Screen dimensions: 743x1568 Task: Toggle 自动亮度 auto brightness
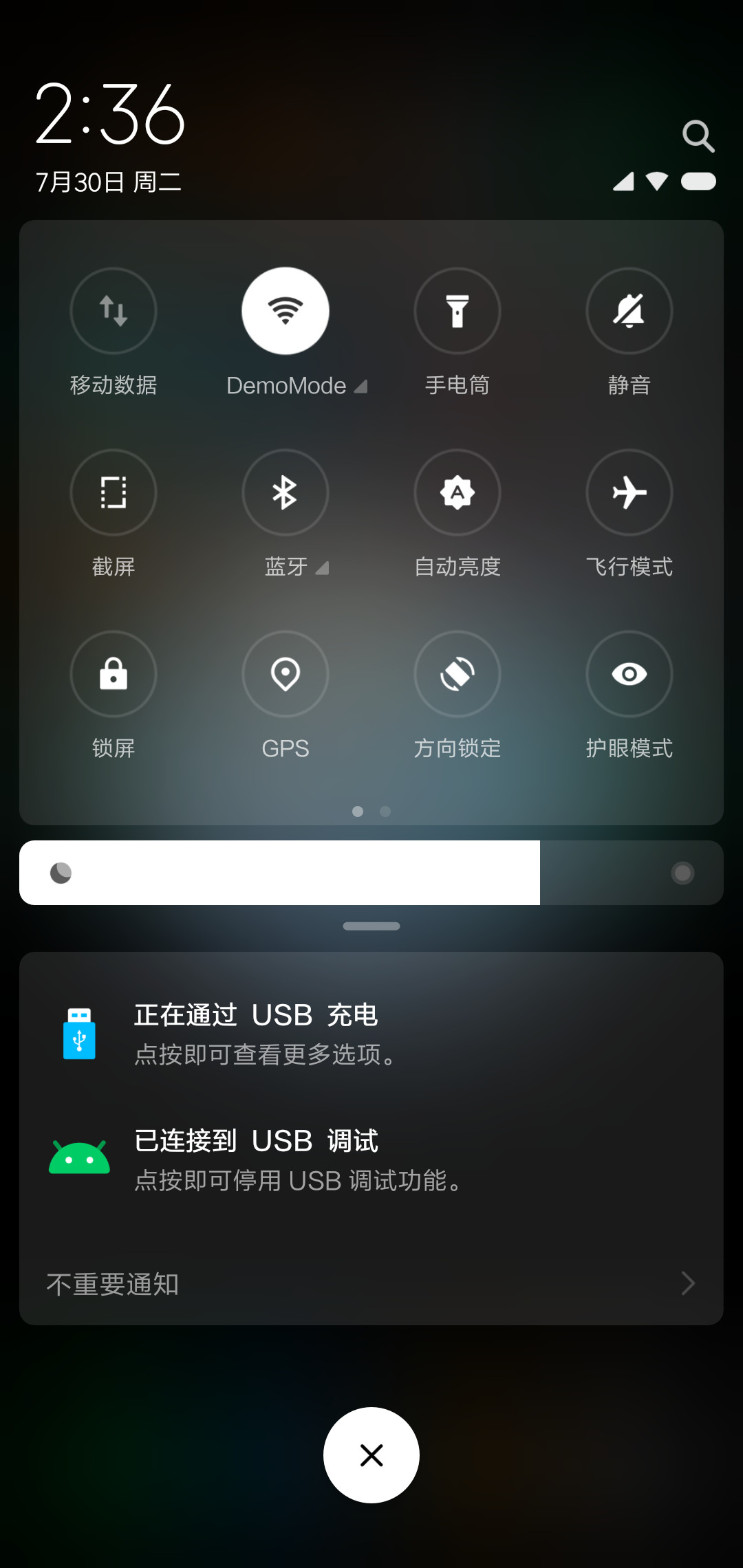pos(457,492)
